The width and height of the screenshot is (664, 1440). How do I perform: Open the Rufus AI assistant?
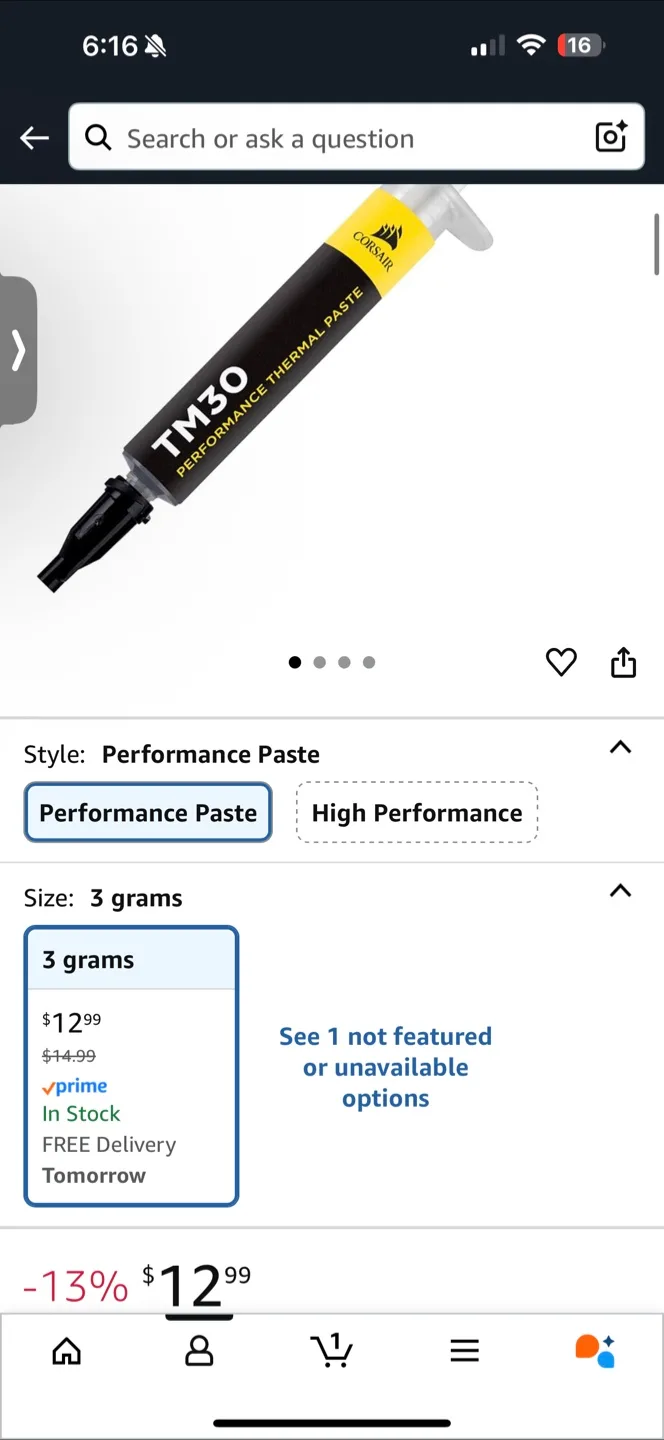click(x=595, y=1351)
